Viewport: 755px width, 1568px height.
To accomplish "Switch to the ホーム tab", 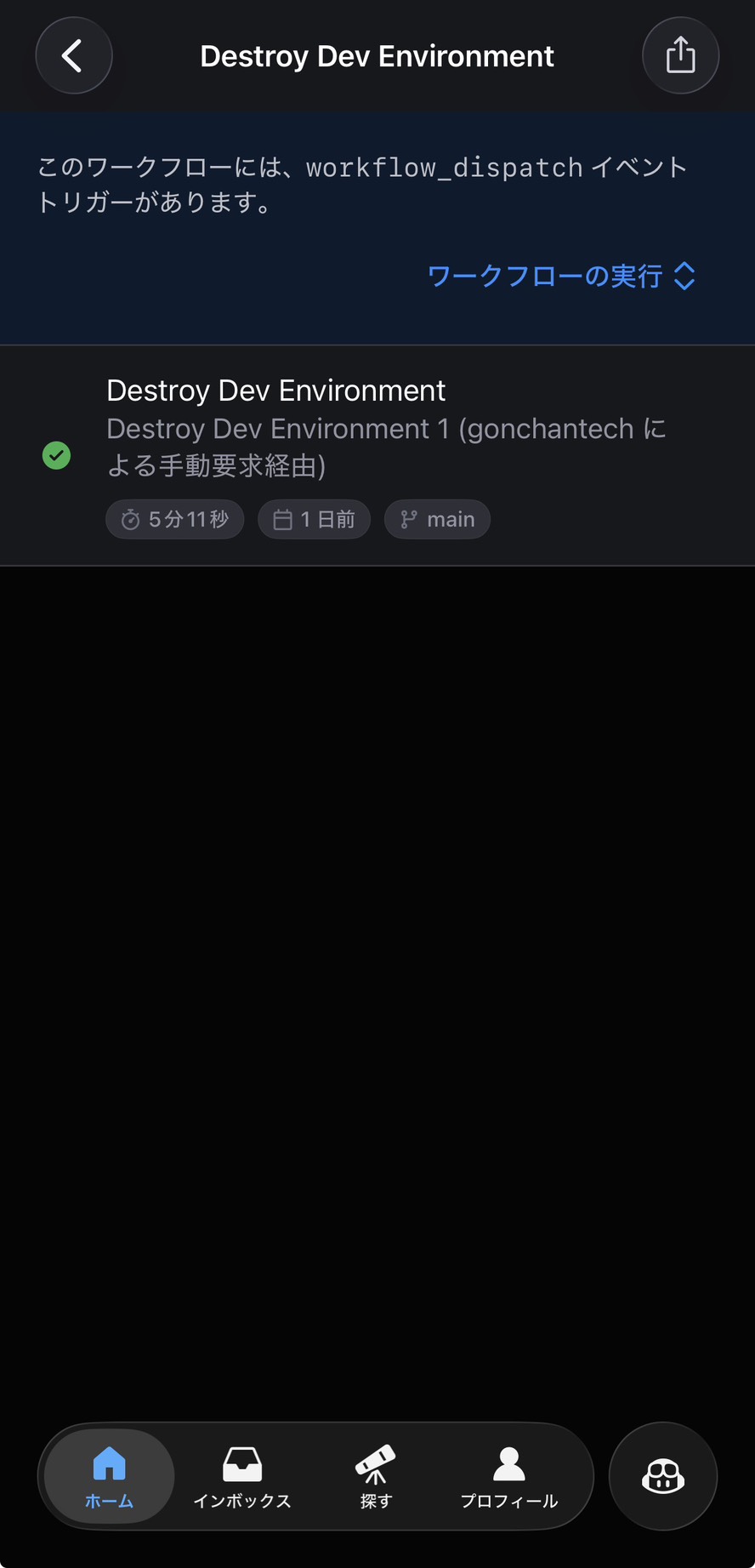I will 109,1476.
